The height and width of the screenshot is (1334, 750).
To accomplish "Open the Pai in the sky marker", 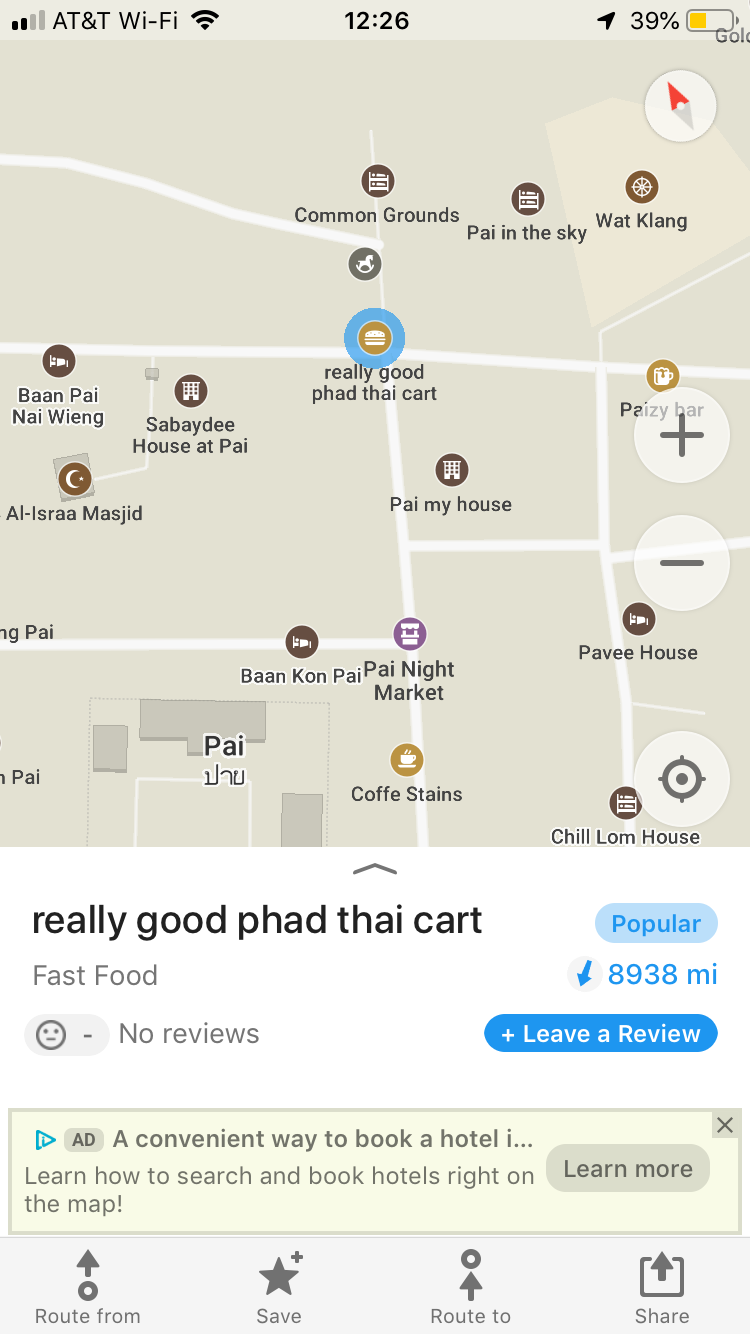I will pyautogui.click(x=528, y=200).
